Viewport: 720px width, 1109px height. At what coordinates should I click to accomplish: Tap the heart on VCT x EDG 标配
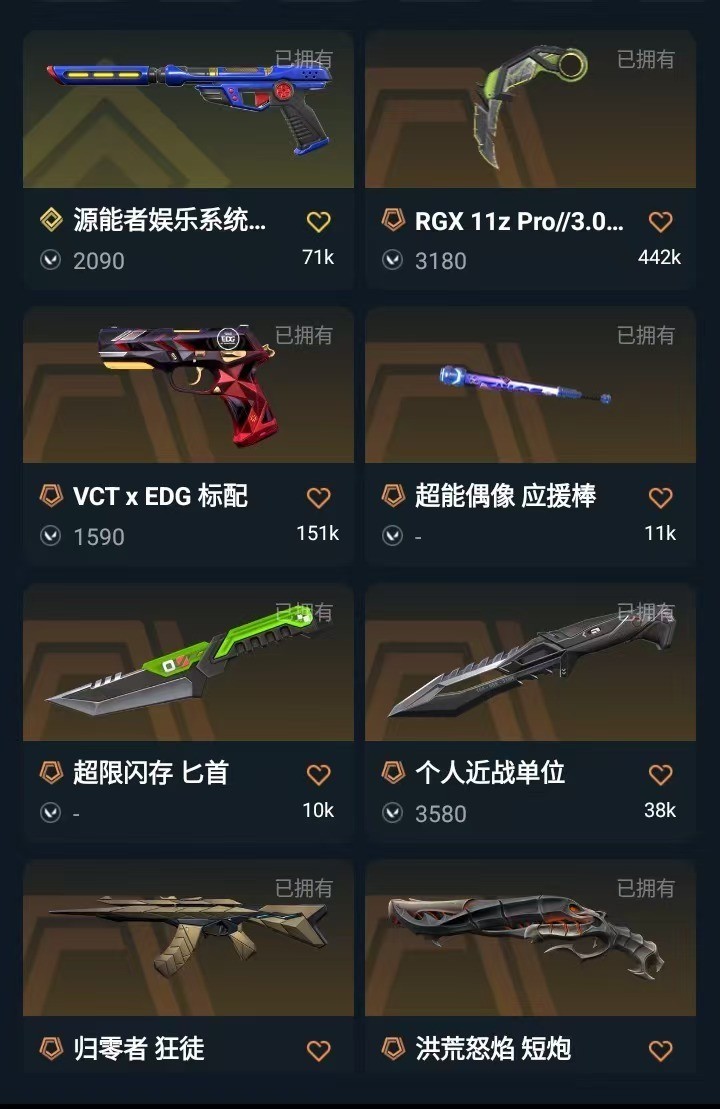click(x=318, y=497)
